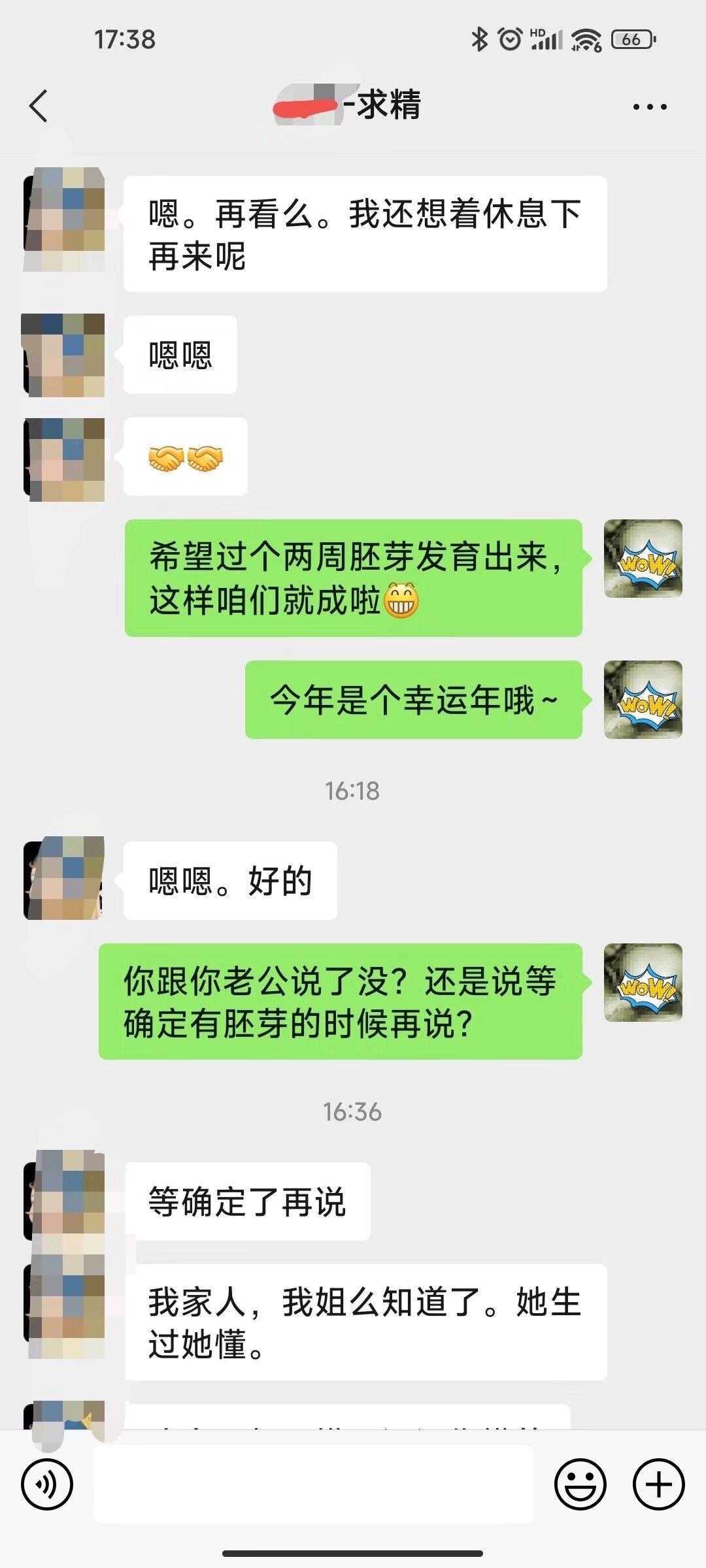Open the emoji sticker panel
The height and width of the screenshot is (1568, 706).
pos(580,1484)
